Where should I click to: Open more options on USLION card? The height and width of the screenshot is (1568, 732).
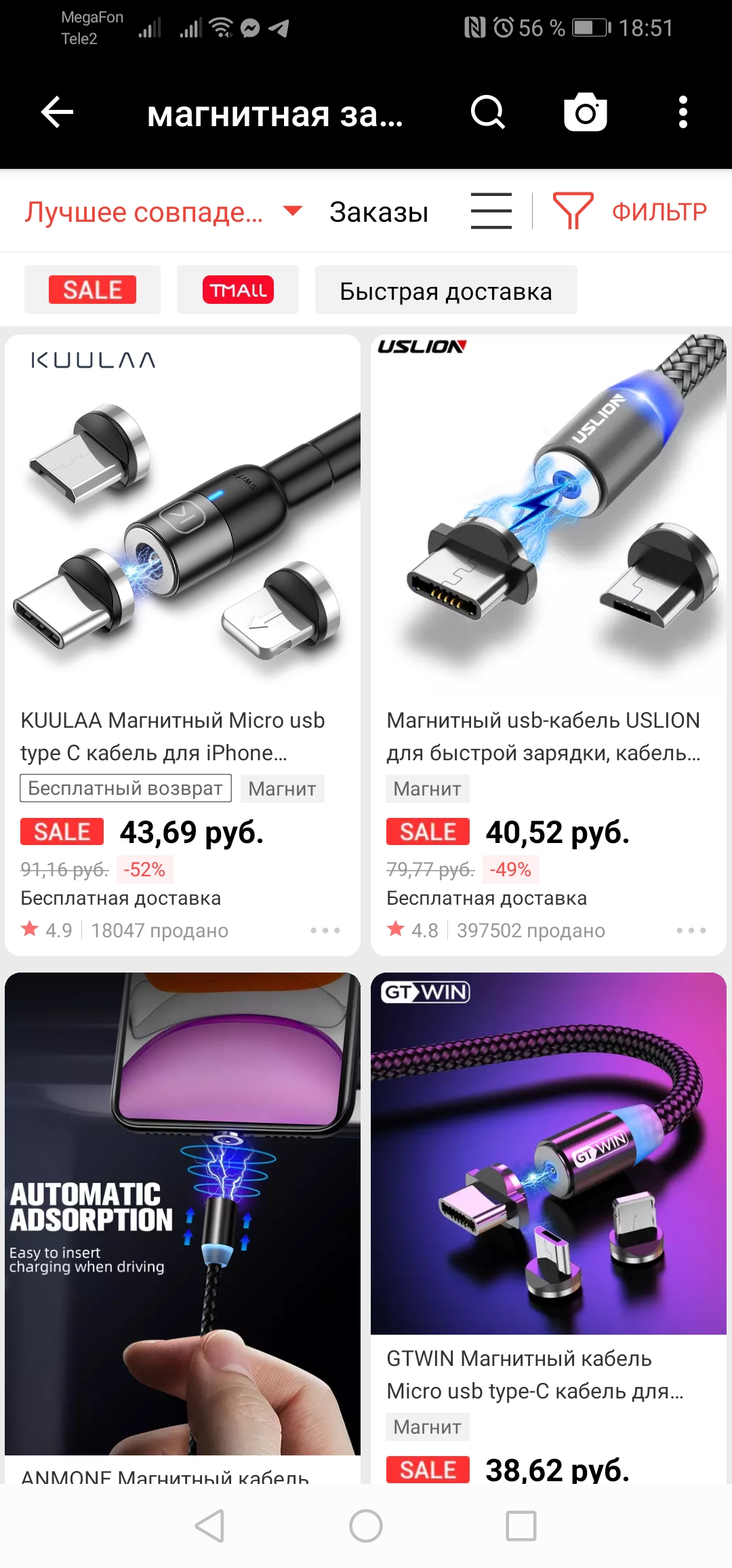point(691,930)
